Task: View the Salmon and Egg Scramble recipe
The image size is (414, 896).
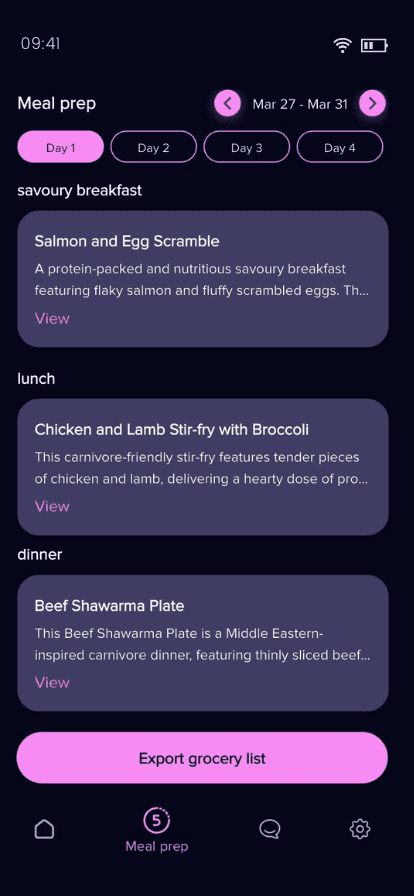Action: (x=52, y=318)
